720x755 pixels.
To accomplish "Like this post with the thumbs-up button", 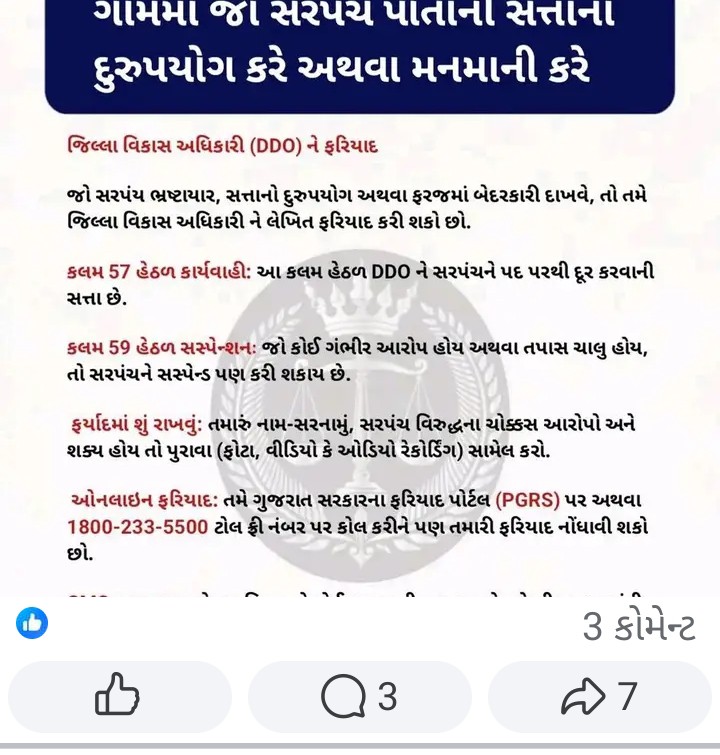I will coord(119,697).
